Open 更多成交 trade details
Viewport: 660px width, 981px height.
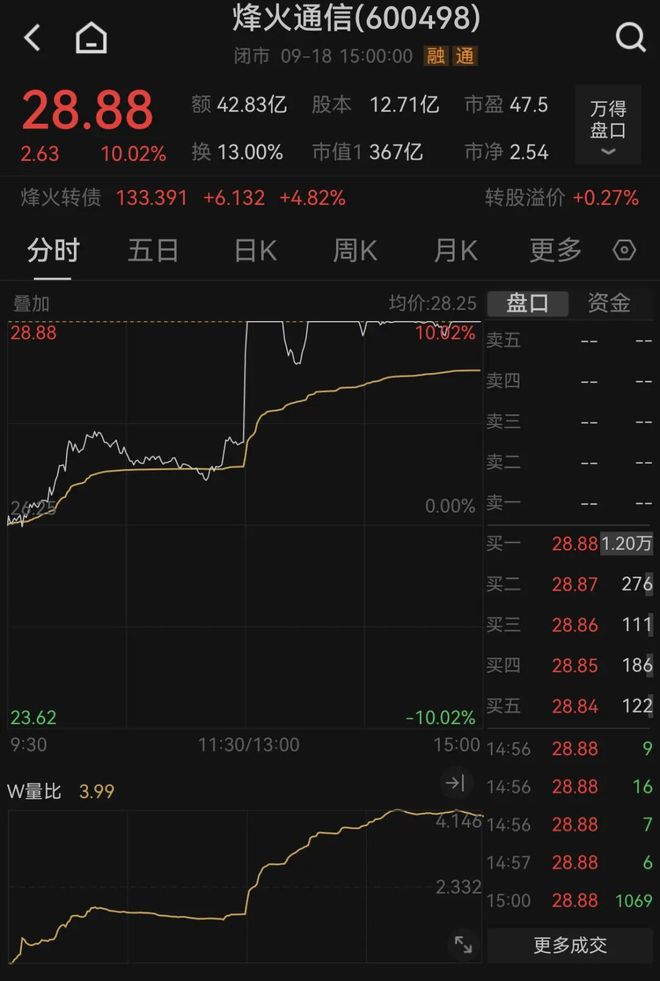570,945
